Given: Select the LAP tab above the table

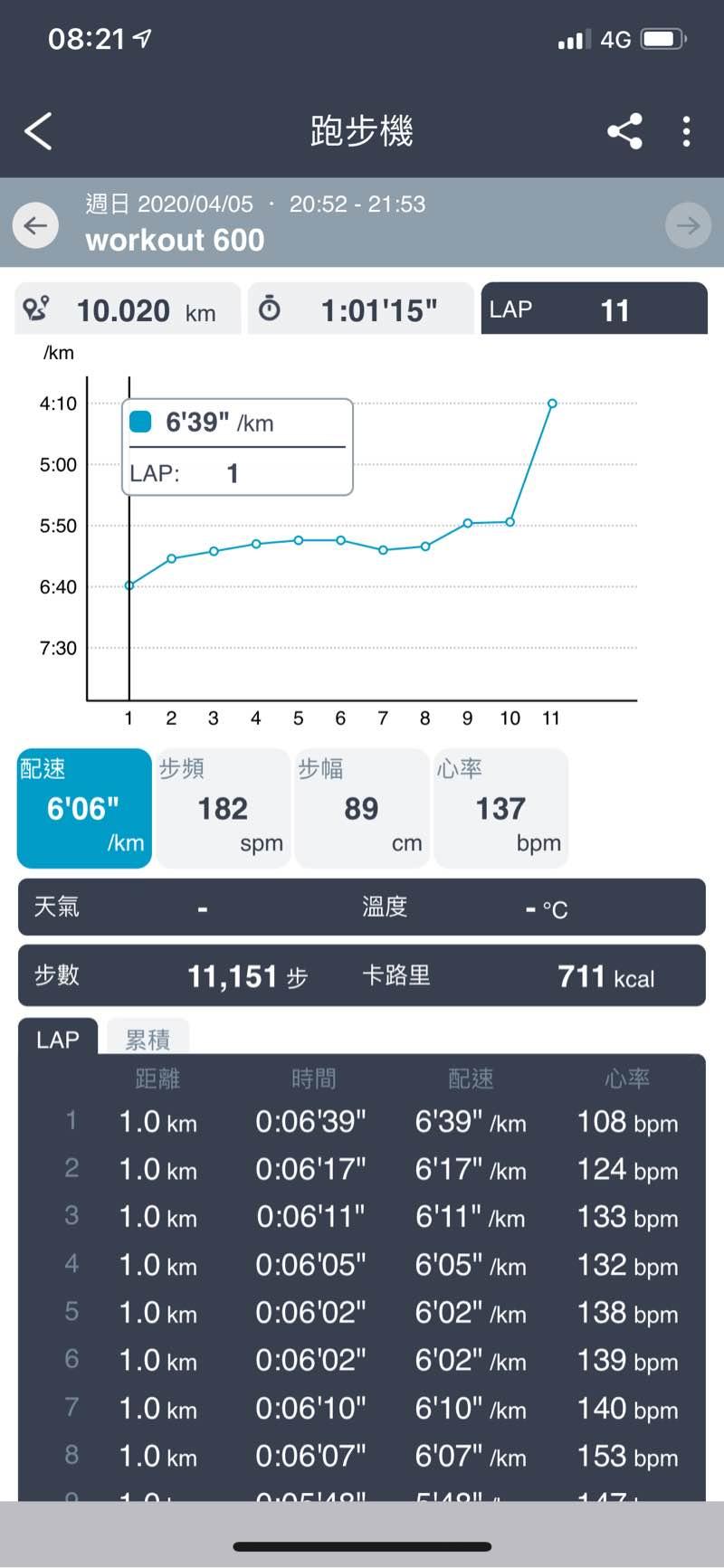Looking at the screenshot, I should tap(58, 1039).
